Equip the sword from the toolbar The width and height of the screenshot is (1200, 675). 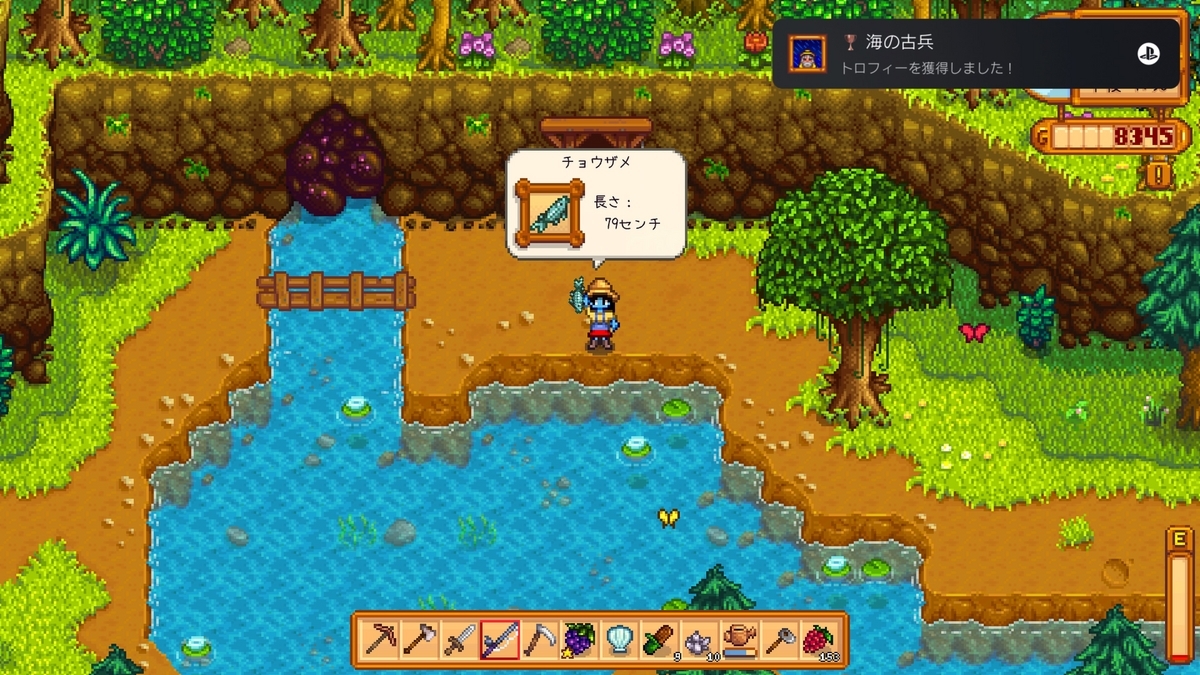pos(460,640)
